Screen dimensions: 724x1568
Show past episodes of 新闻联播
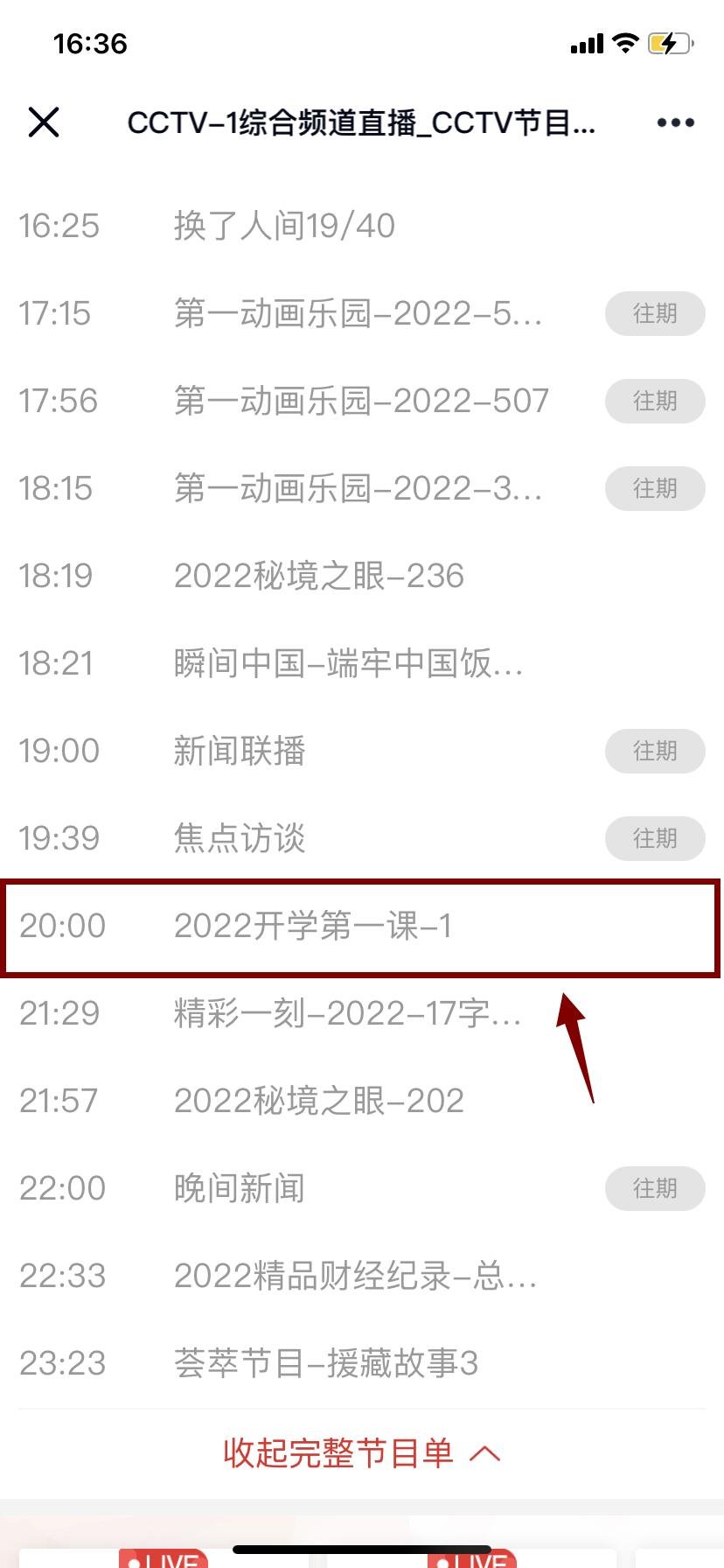point(655,751)
